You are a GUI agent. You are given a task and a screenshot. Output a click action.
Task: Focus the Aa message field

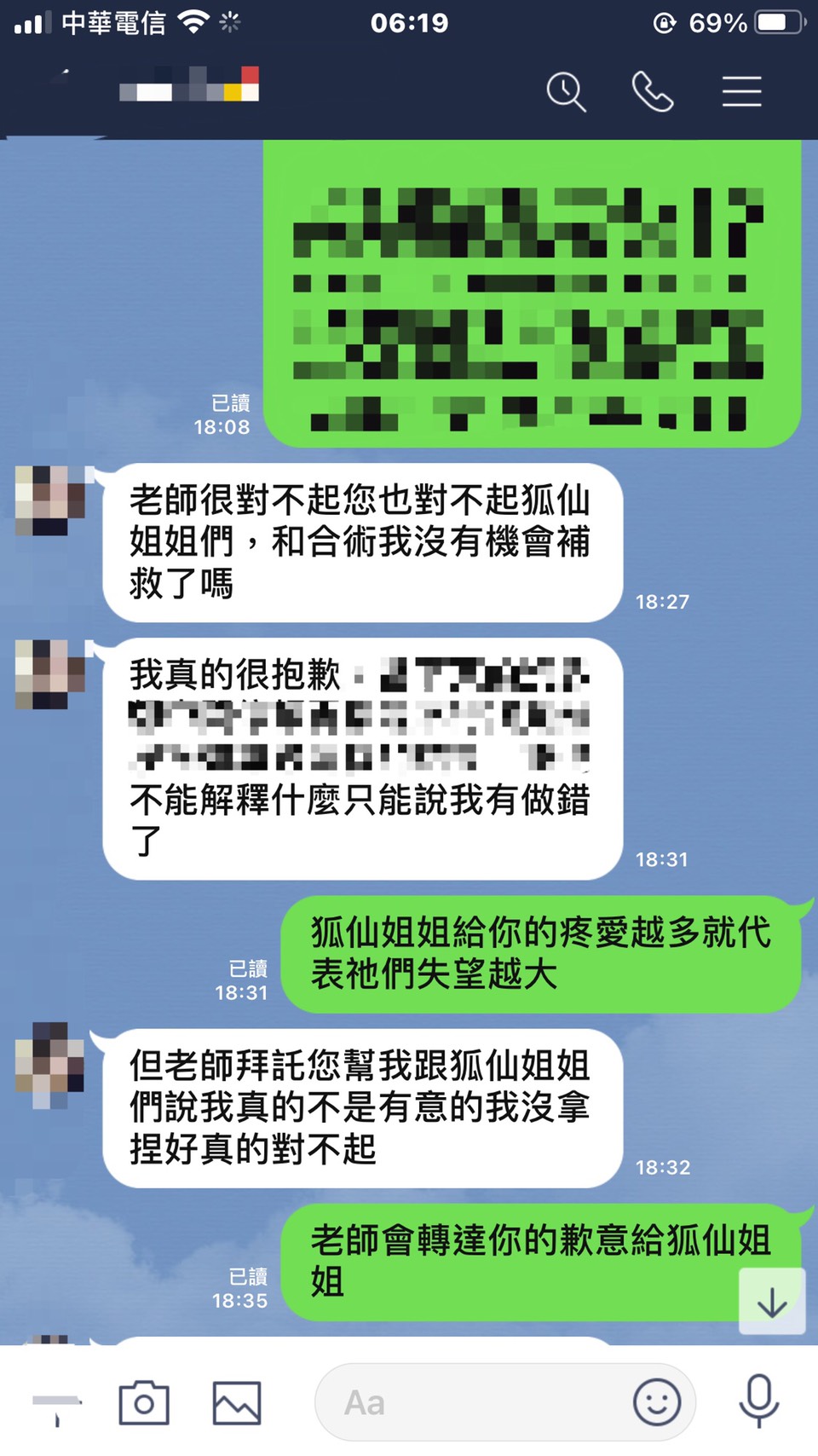point(469,1402)
